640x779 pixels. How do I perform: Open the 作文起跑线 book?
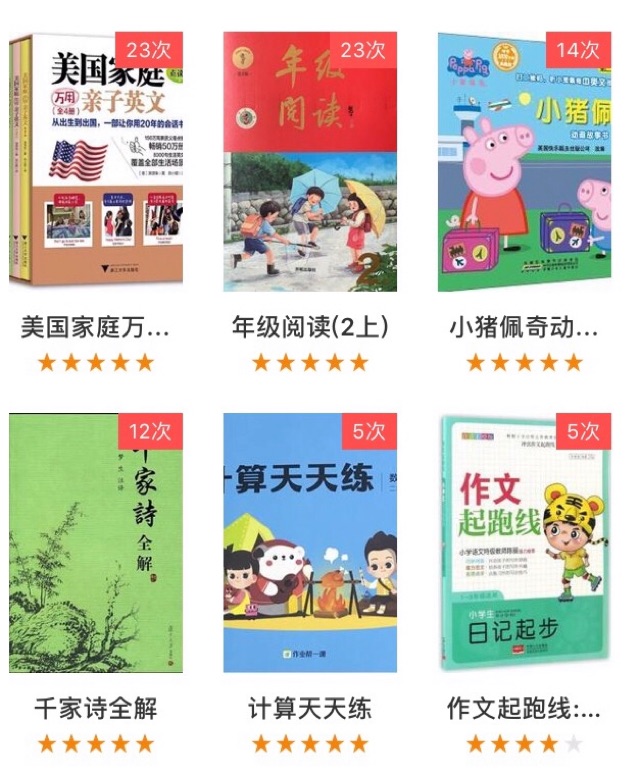click(x=524, y=543)
